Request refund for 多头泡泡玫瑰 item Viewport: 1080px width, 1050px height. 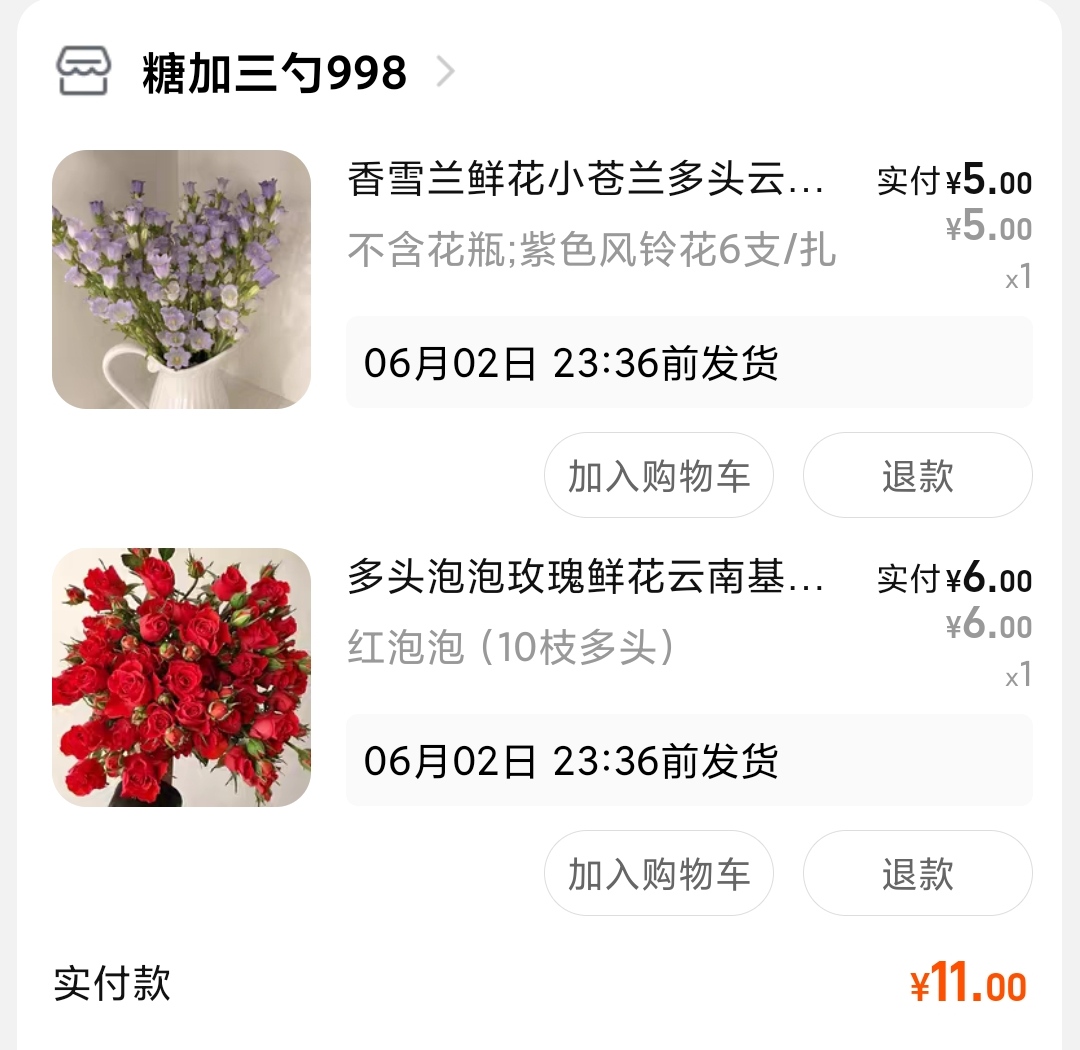917,874
